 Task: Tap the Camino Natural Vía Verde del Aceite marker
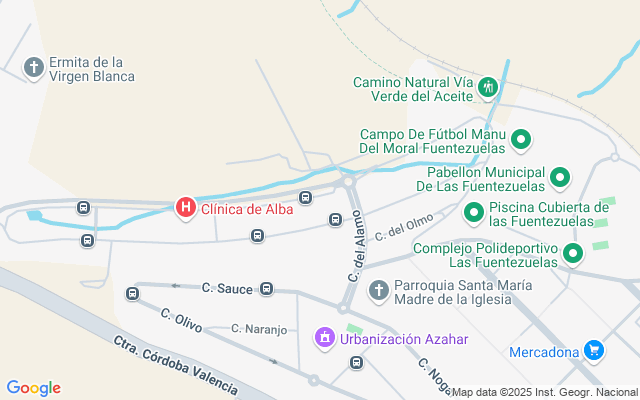click(x=488, y=88)
